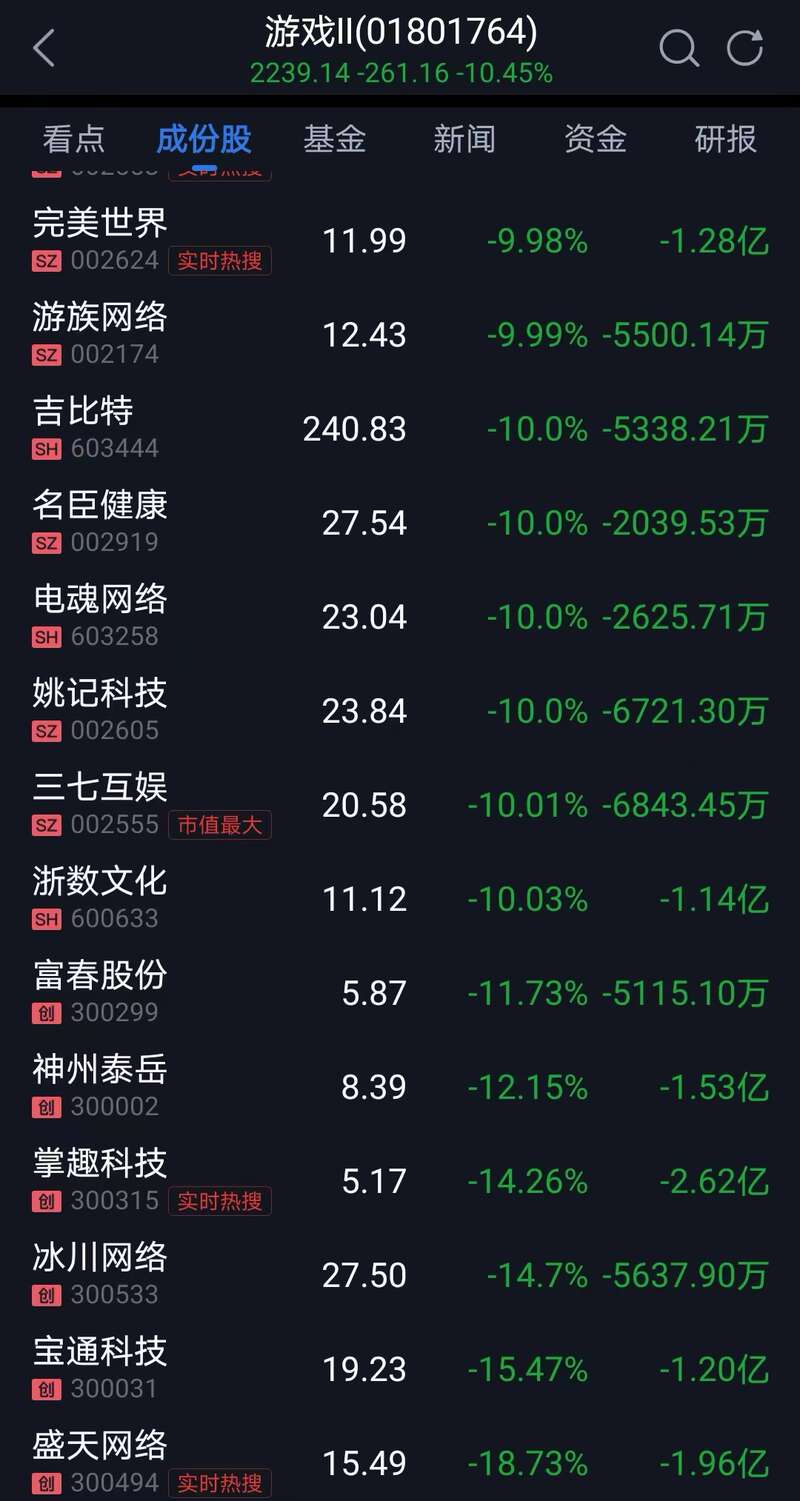Open the 游族网络 stock row
Screen dimensions: 800x1501
(400, 334)
